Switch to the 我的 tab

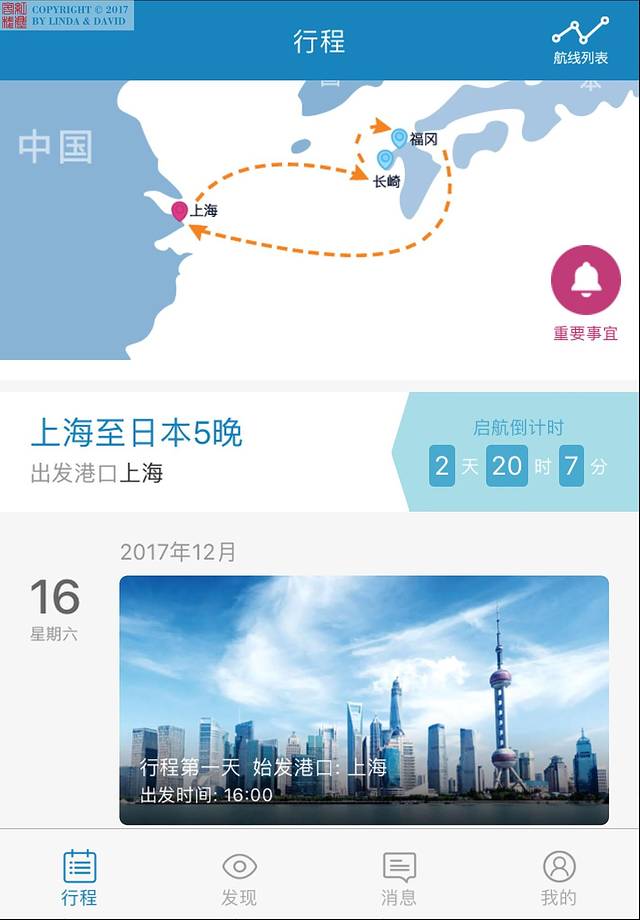coord(559,877)
